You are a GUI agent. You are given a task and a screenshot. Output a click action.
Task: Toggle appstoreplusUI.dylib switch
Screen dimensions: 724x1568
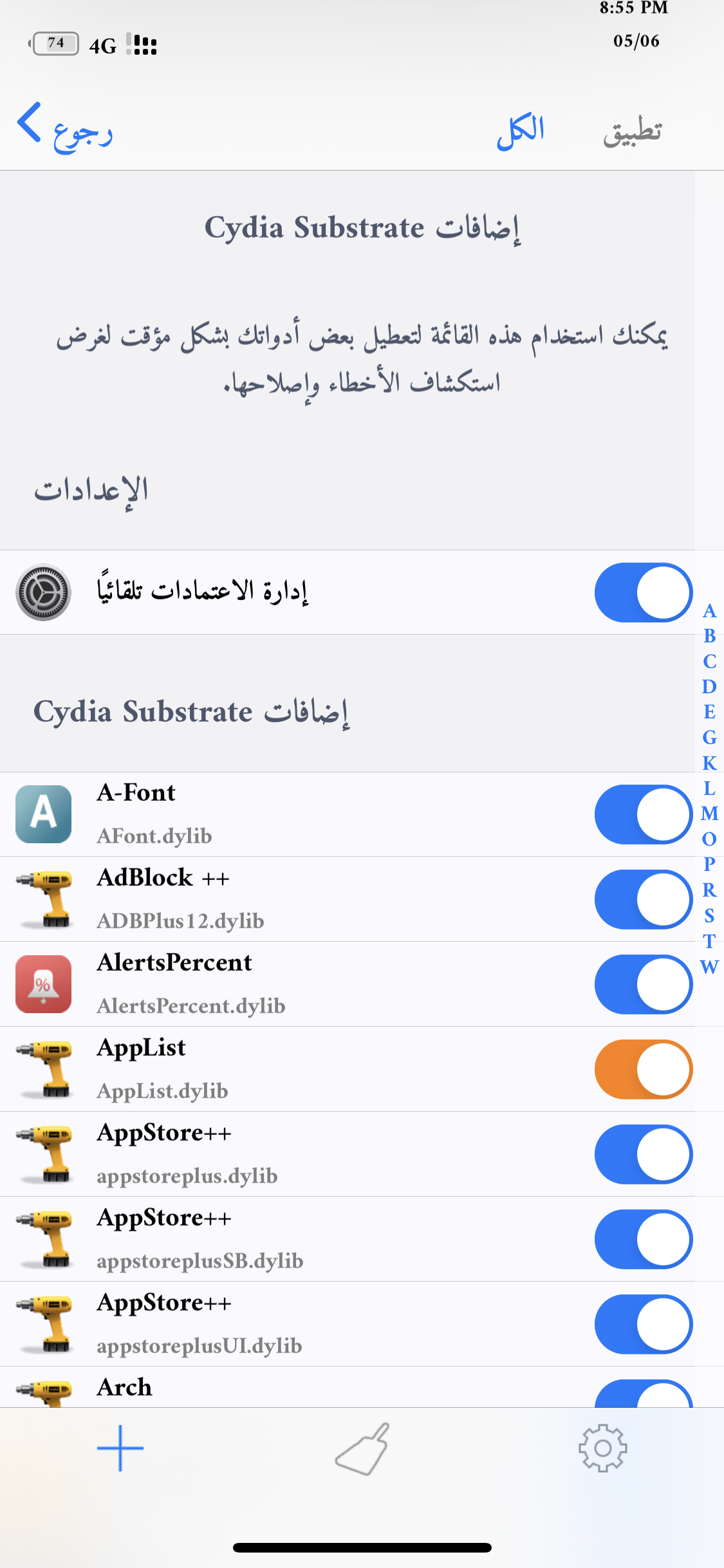(644, 1324)
